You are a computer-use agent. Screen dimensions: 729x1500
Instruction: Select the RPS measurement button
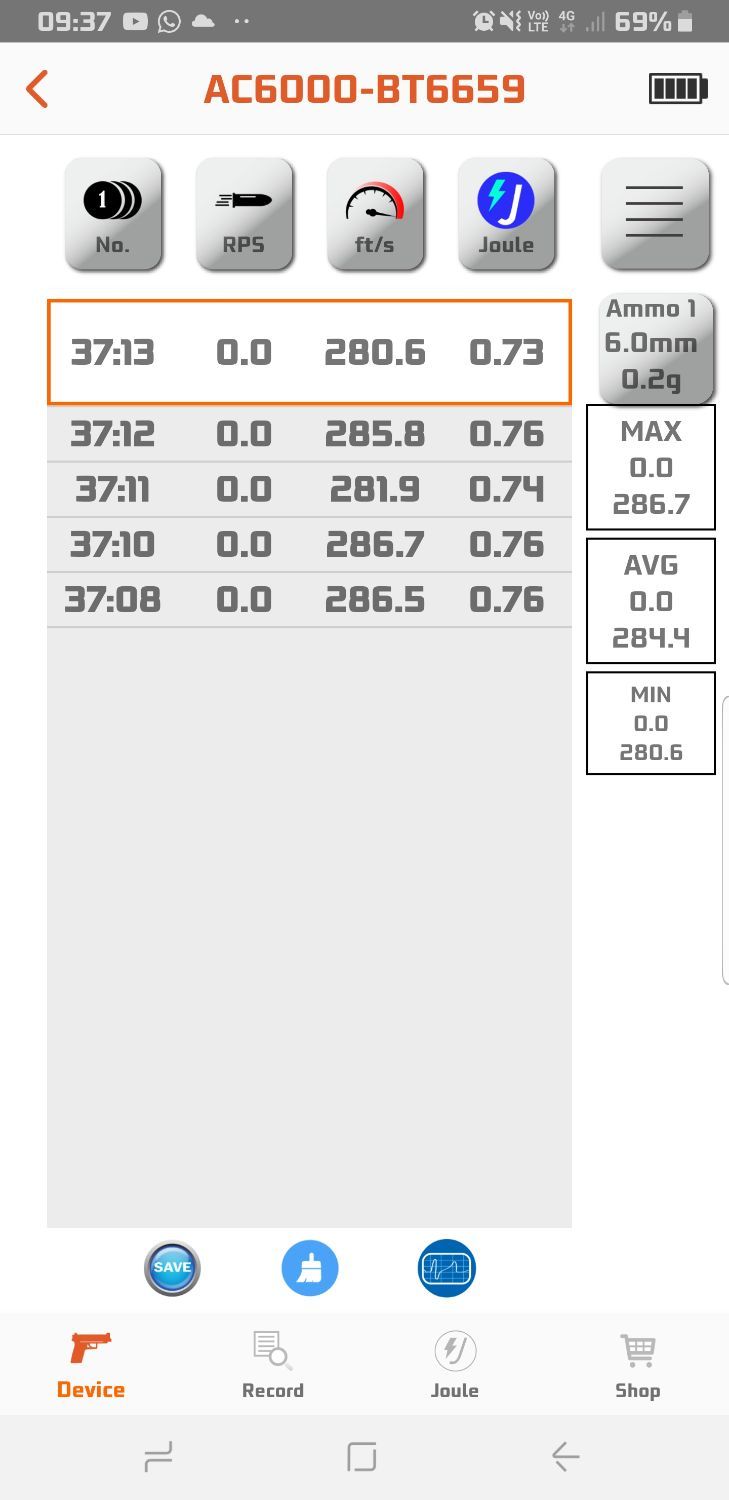click(x=244, y=214)
